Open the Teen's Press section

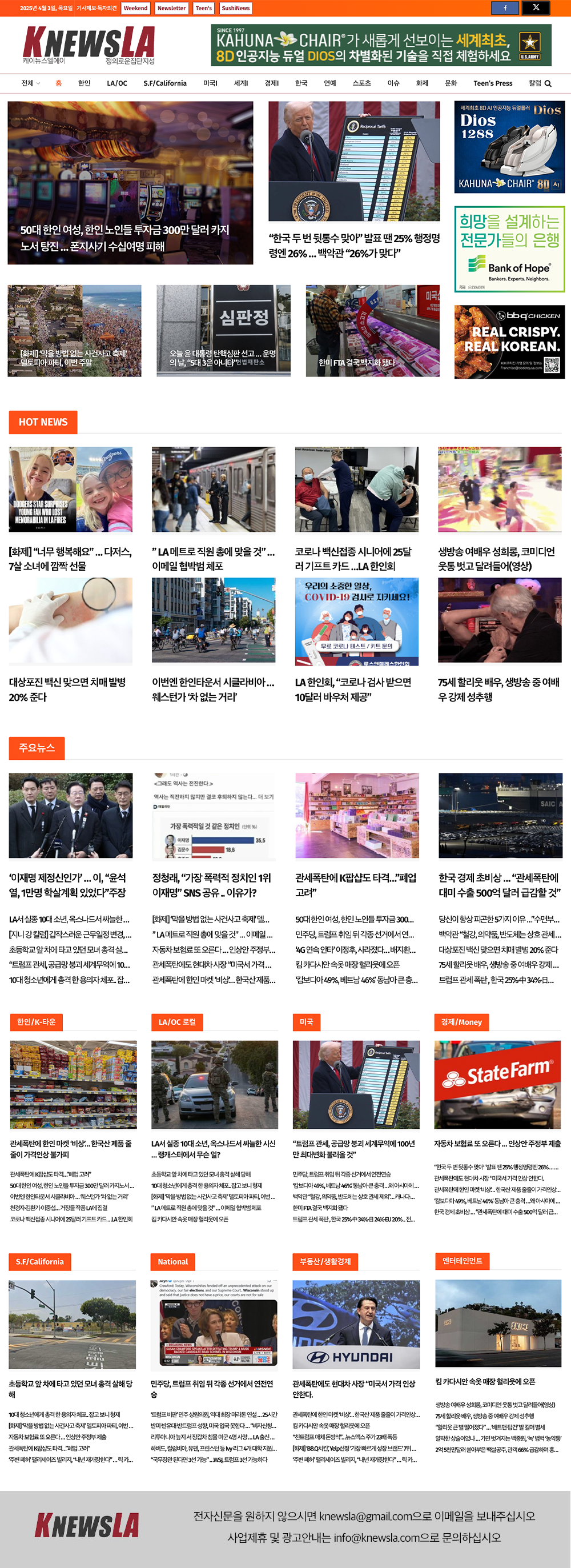click(492, 83)
